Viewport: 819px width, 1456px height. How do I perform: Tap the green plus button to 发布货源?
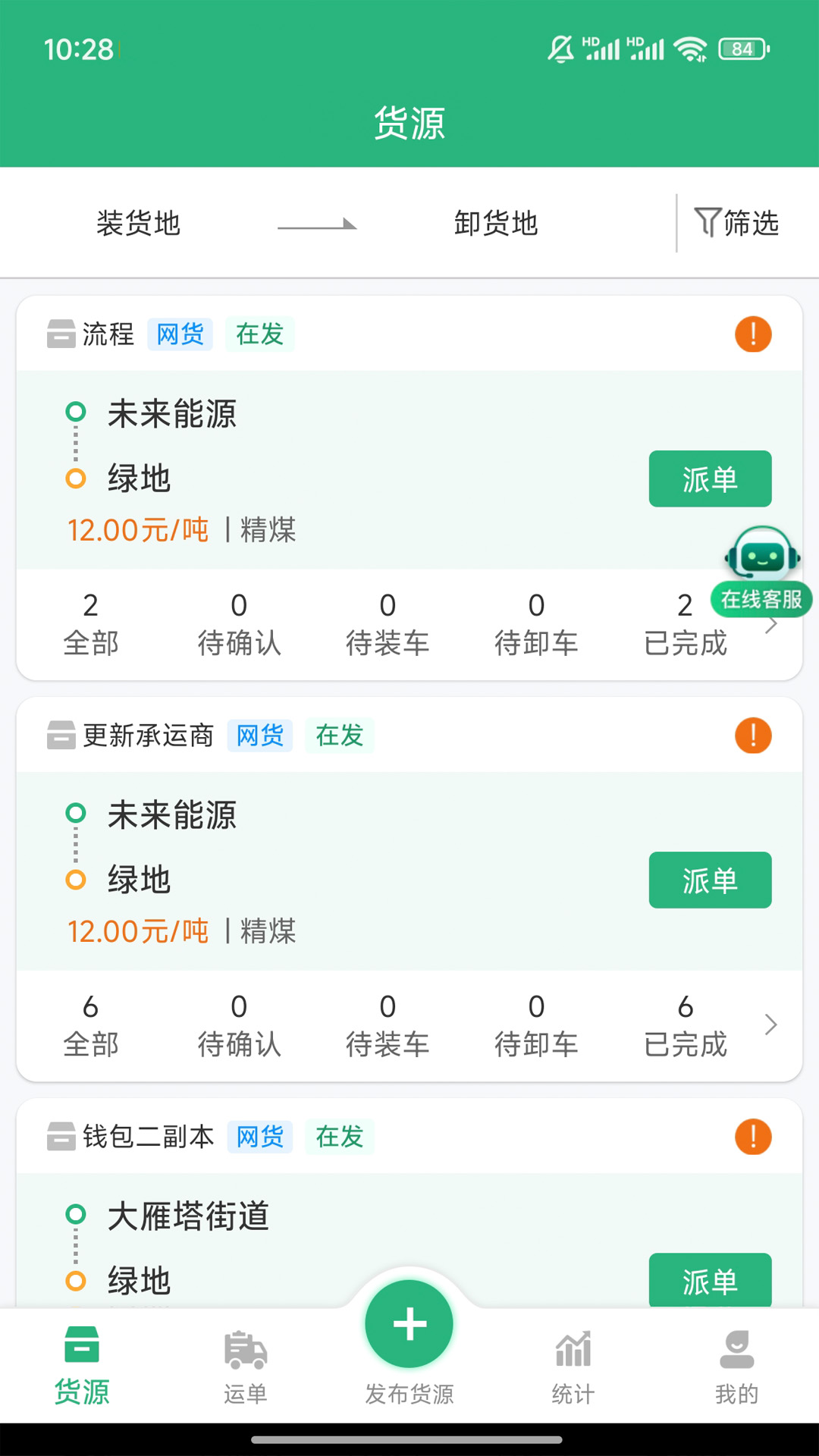(409, 1323)
